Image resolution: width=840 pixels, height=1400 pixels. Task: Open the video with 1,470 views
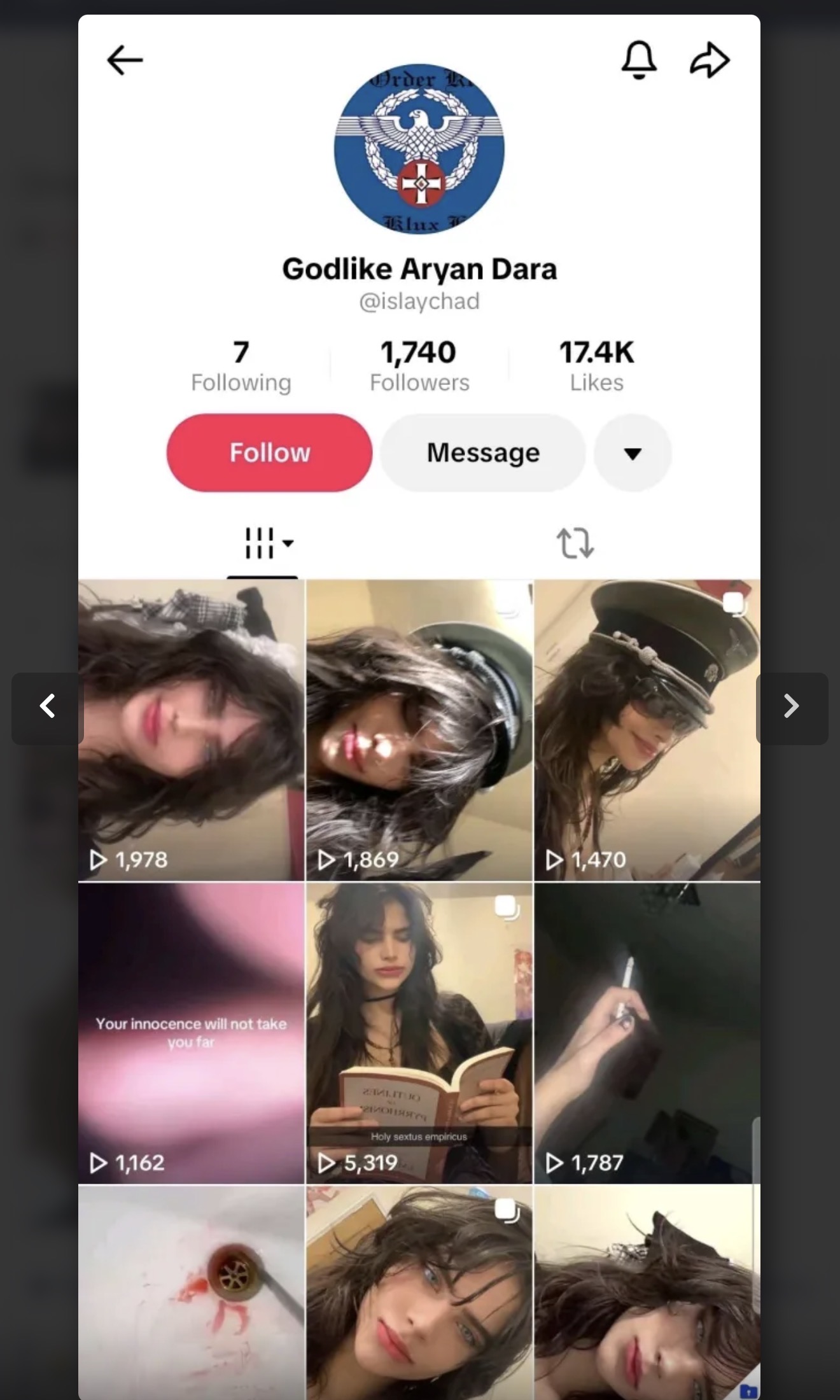click(647, 729)
